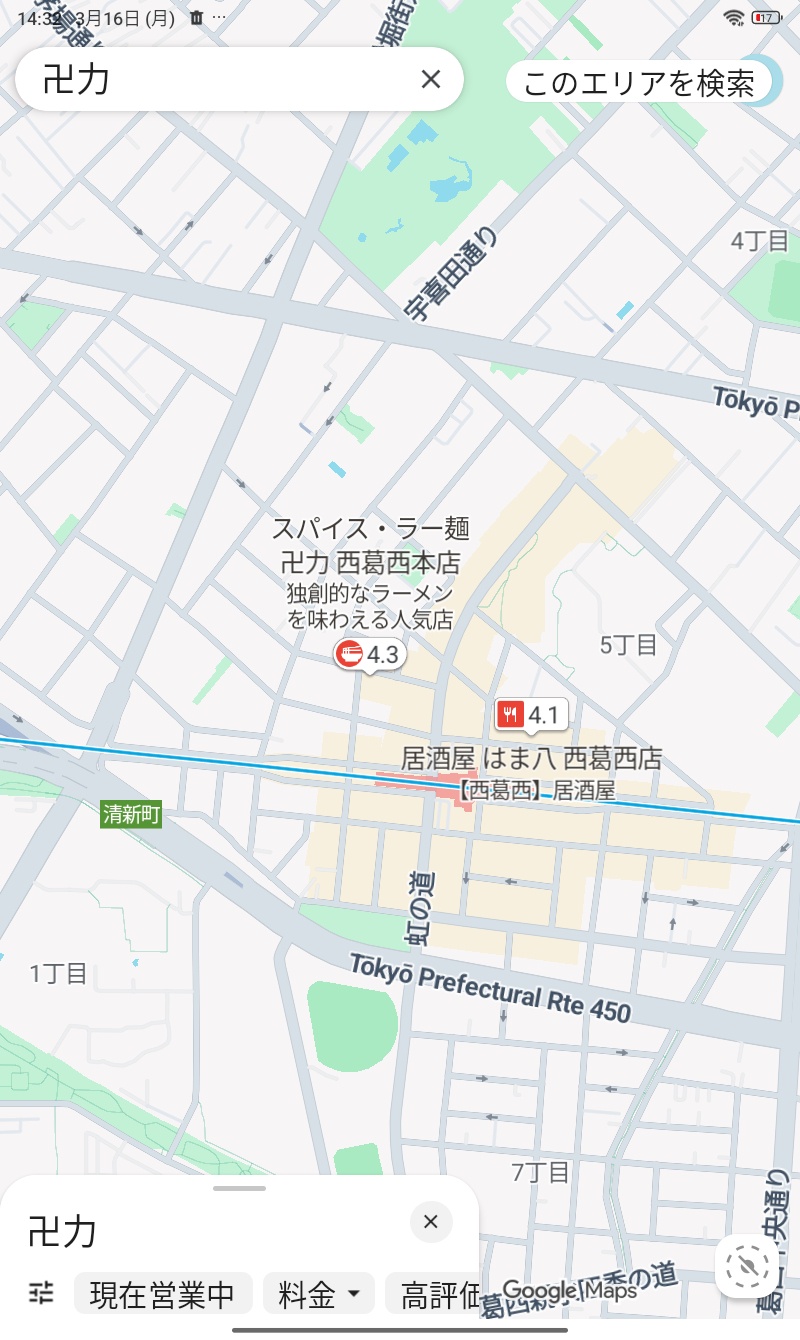Search this area with このエリアを検索

click(x=638, y=83)
